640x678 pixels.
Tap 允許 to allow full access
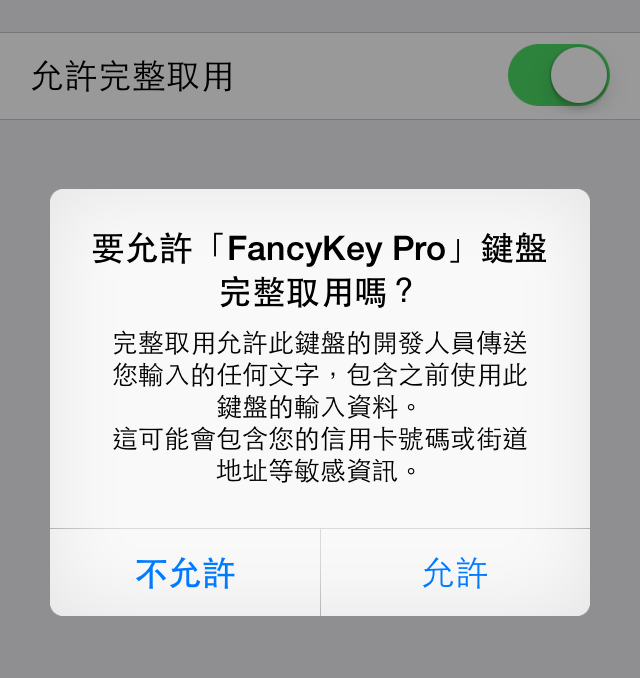point(455,573)
